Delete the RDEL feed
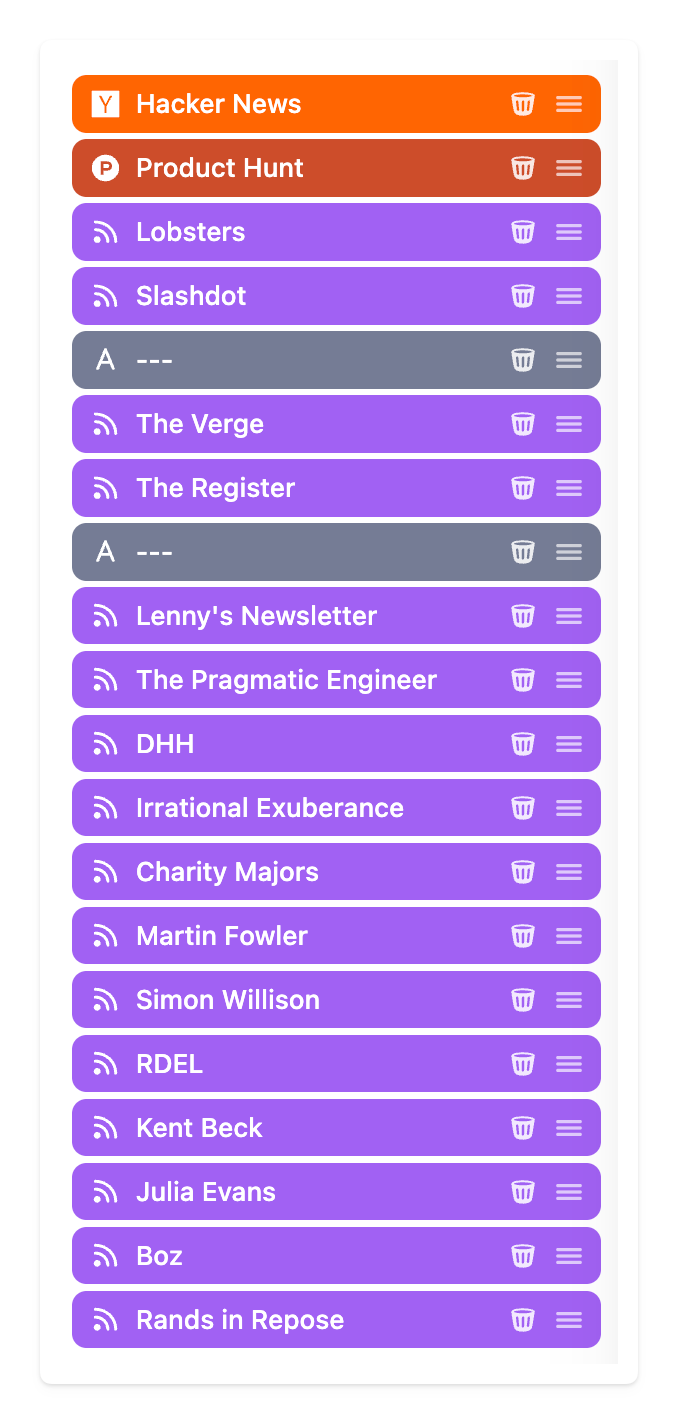 523,1064
